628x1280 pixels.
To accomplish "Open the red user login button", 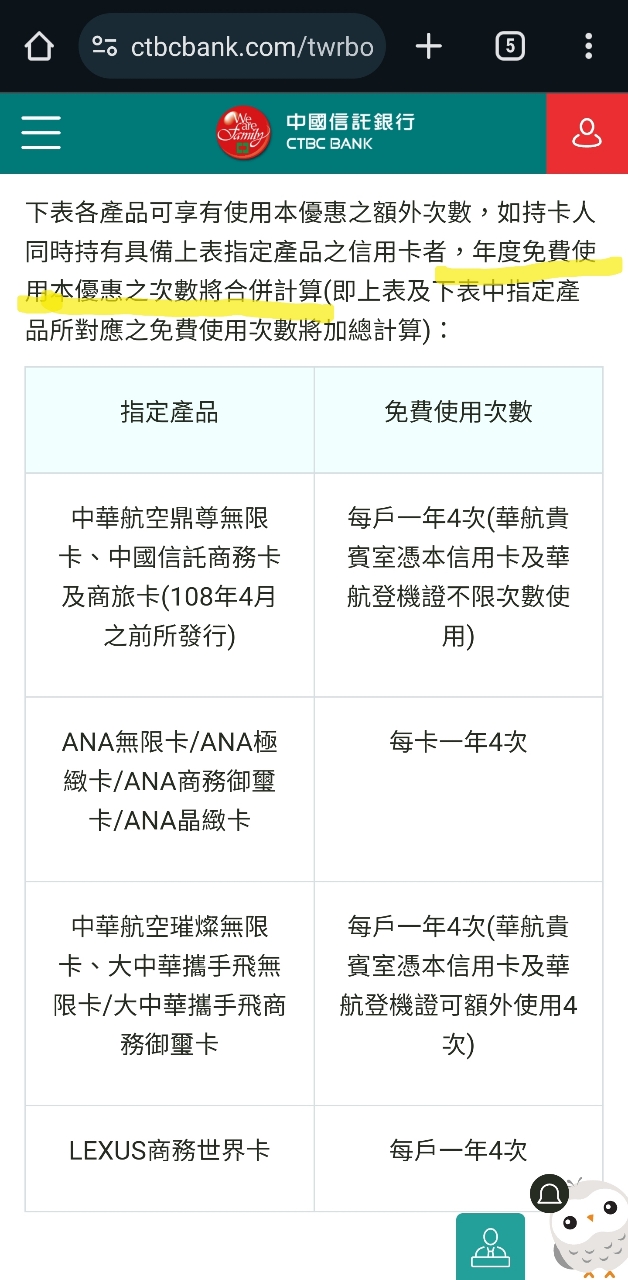I will point(587,133).
